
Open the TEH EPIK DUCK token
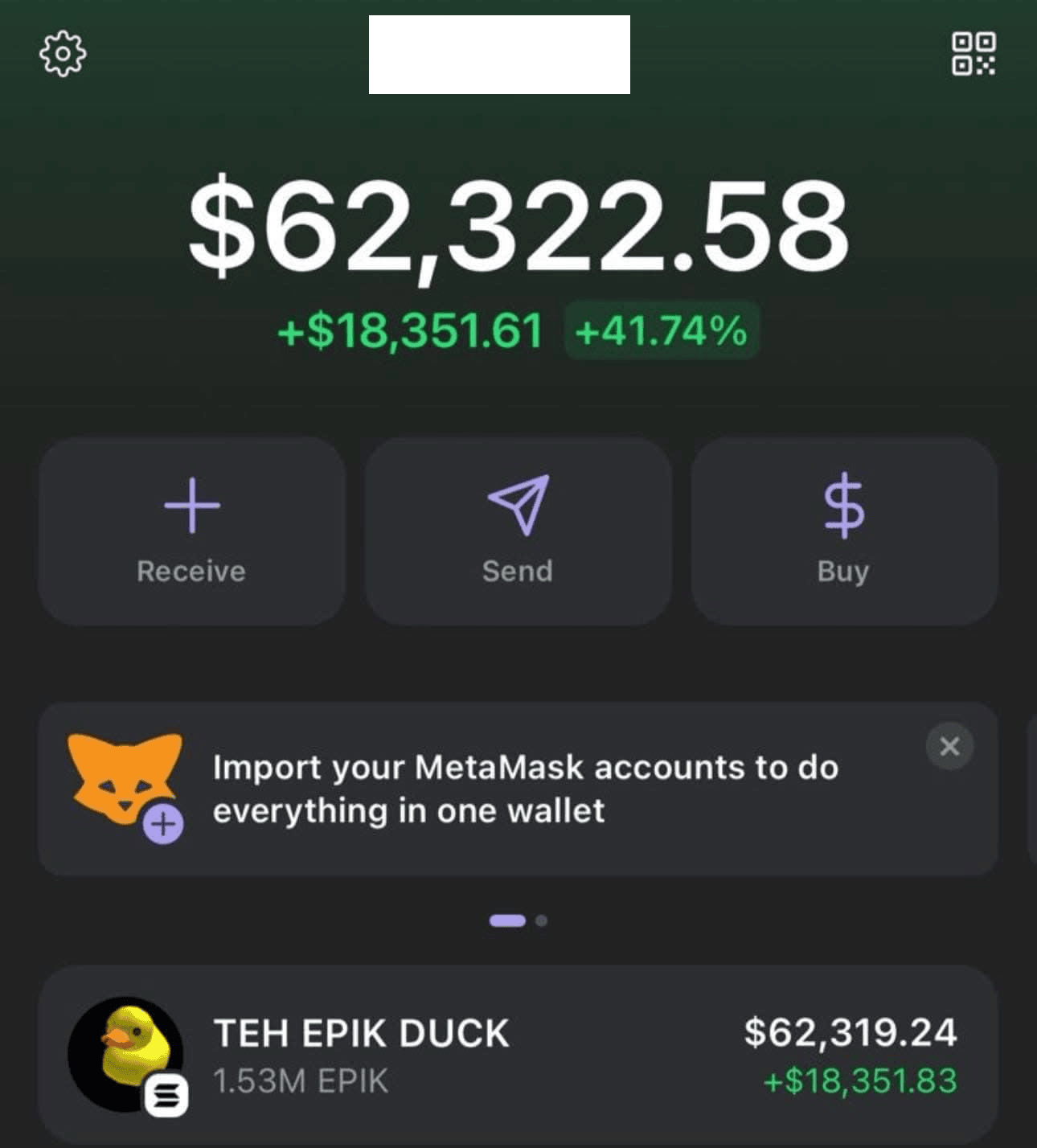518,1055
